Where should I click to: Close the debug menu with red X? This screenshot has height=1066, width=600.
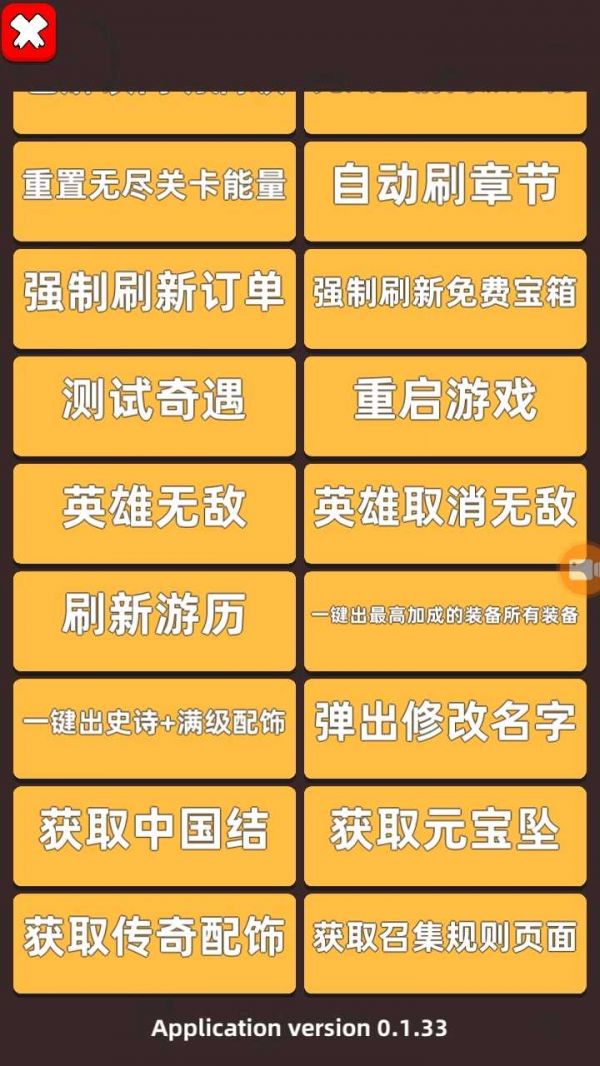29,32
